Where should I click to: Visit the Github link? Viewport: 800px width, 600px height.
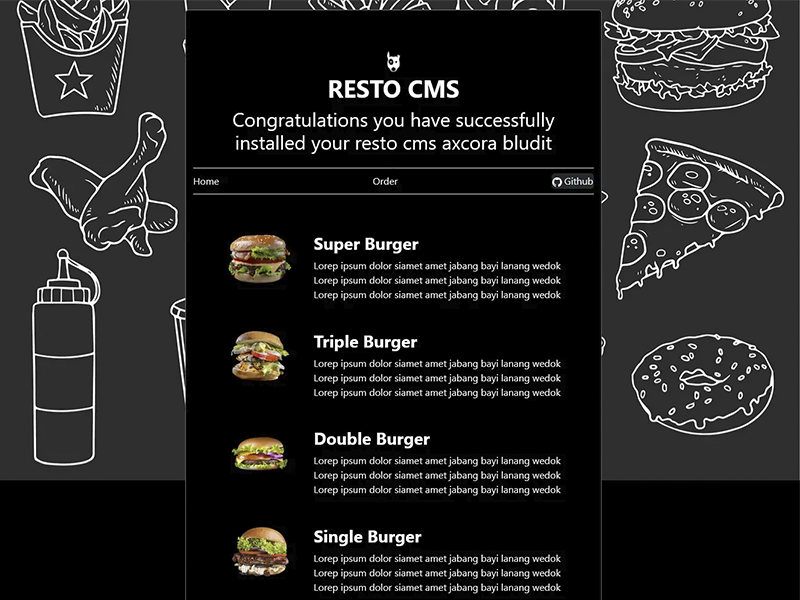pos(573,182)
